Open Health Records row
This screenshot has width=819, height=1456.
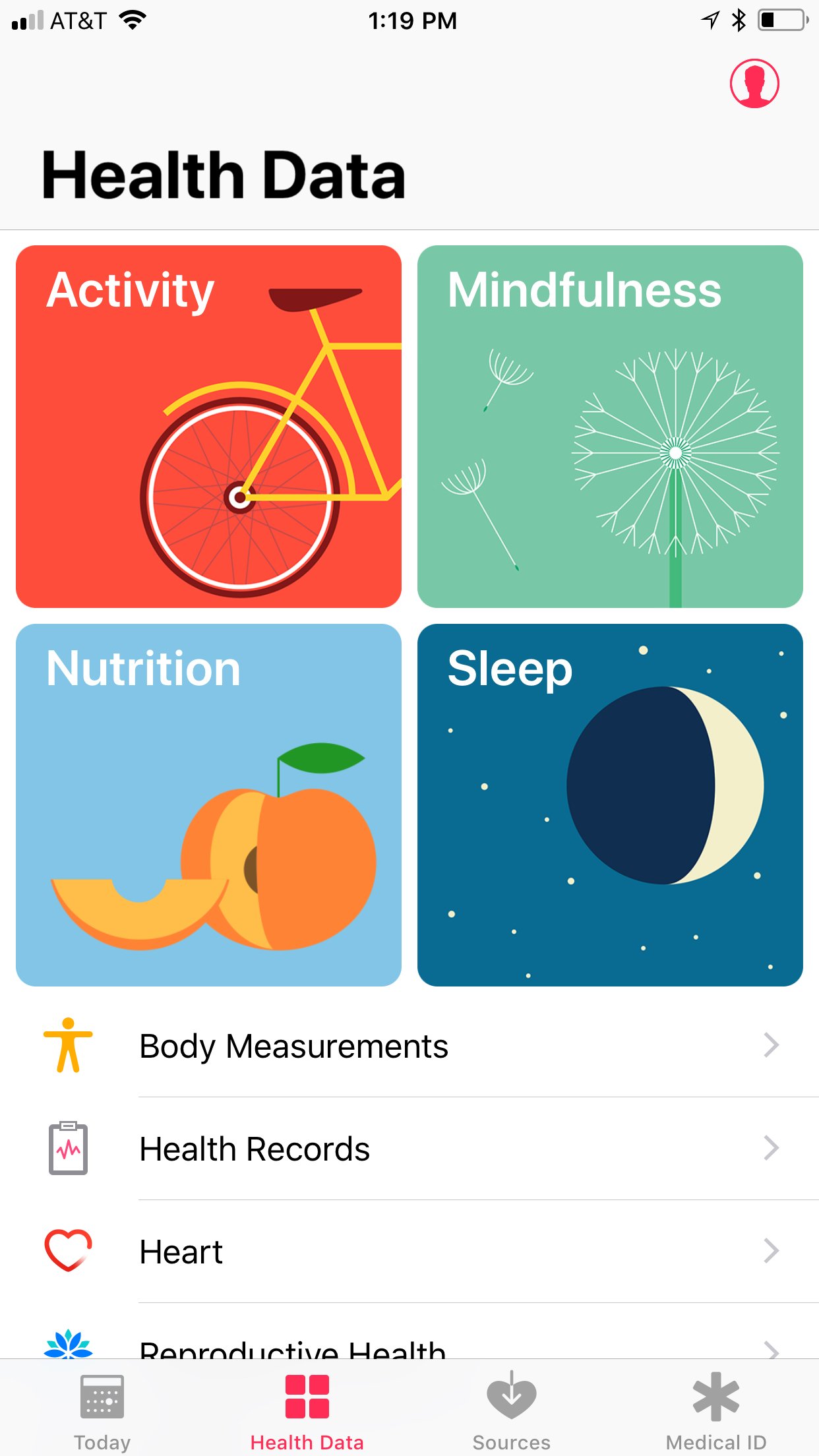422,1149
